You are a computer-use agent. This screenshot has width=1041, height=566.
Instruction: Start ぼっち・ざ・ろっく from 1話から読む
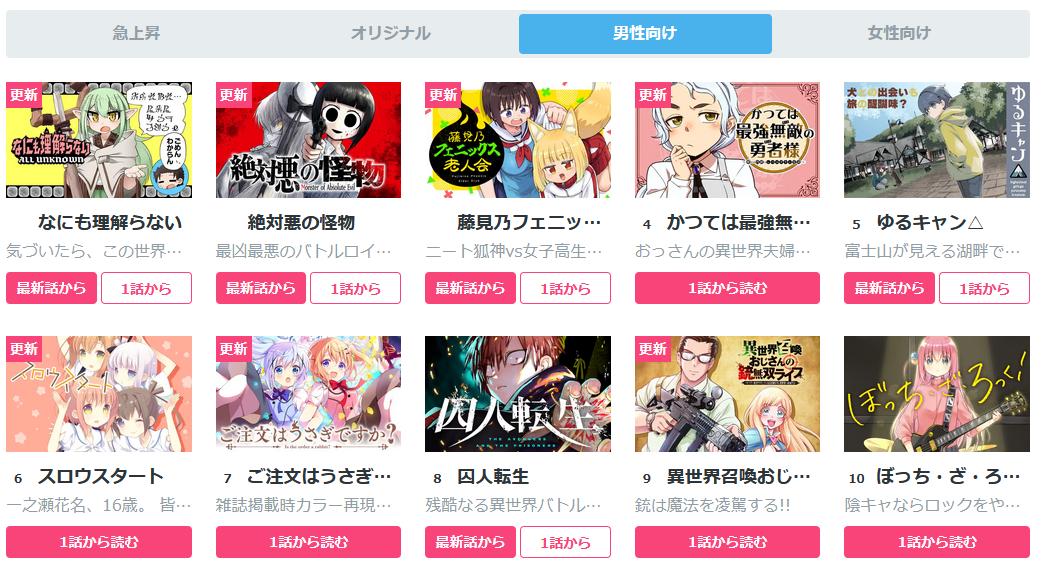[936, 542]
